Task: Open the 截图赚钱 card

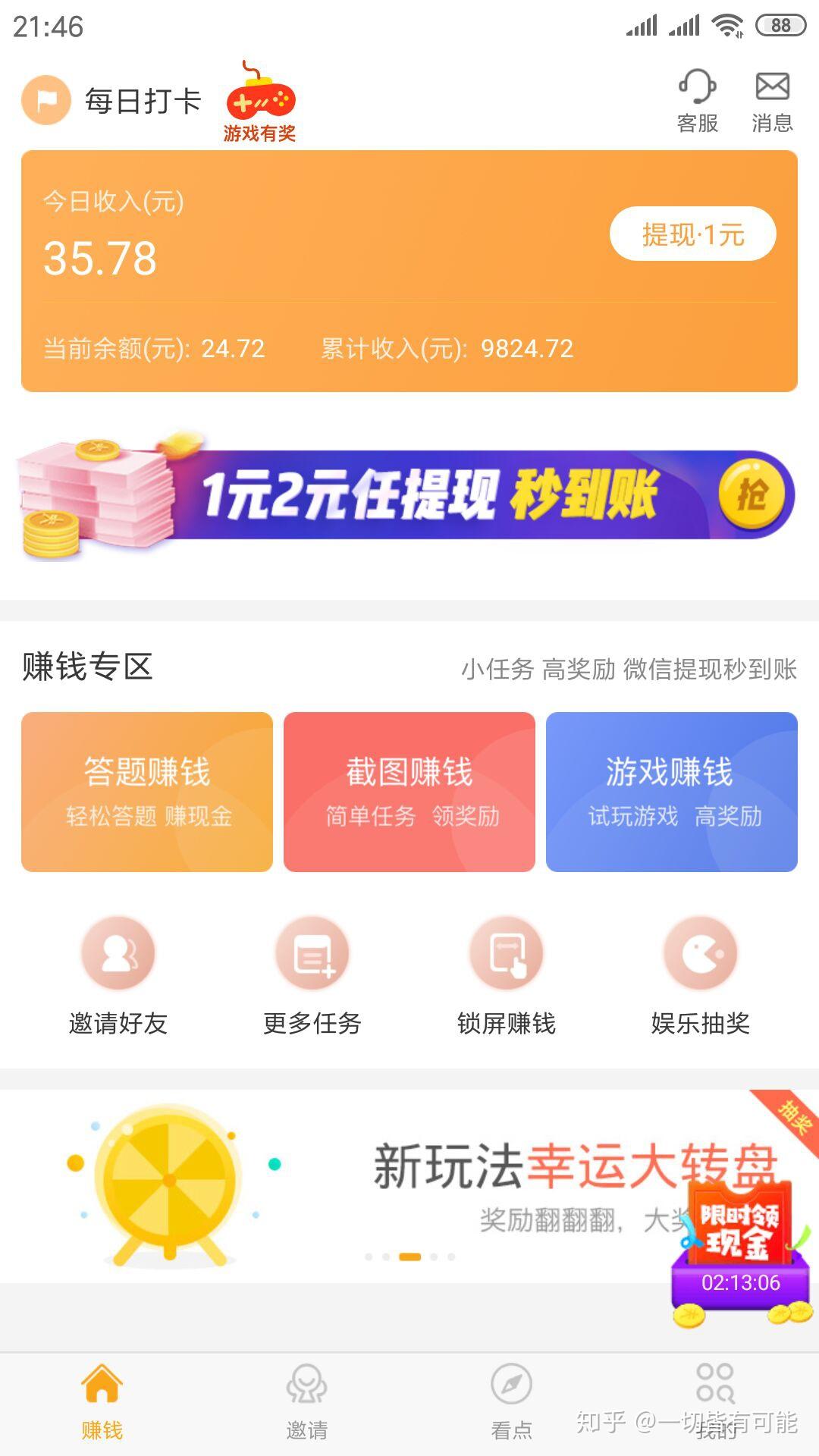Action: 409,792
